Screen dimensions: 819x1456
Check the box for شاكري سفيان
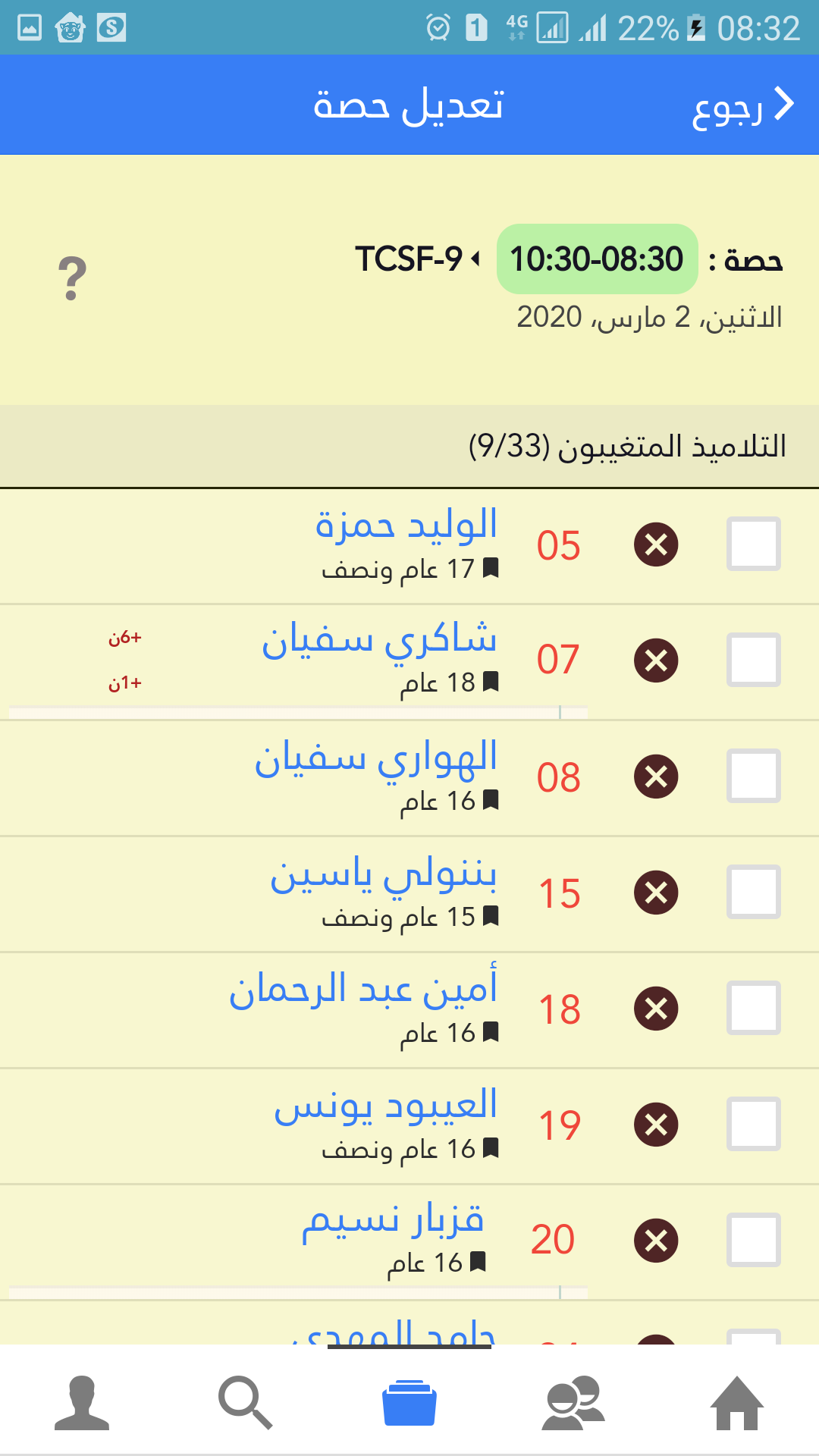pyautogui.click(x=753, y=660)
